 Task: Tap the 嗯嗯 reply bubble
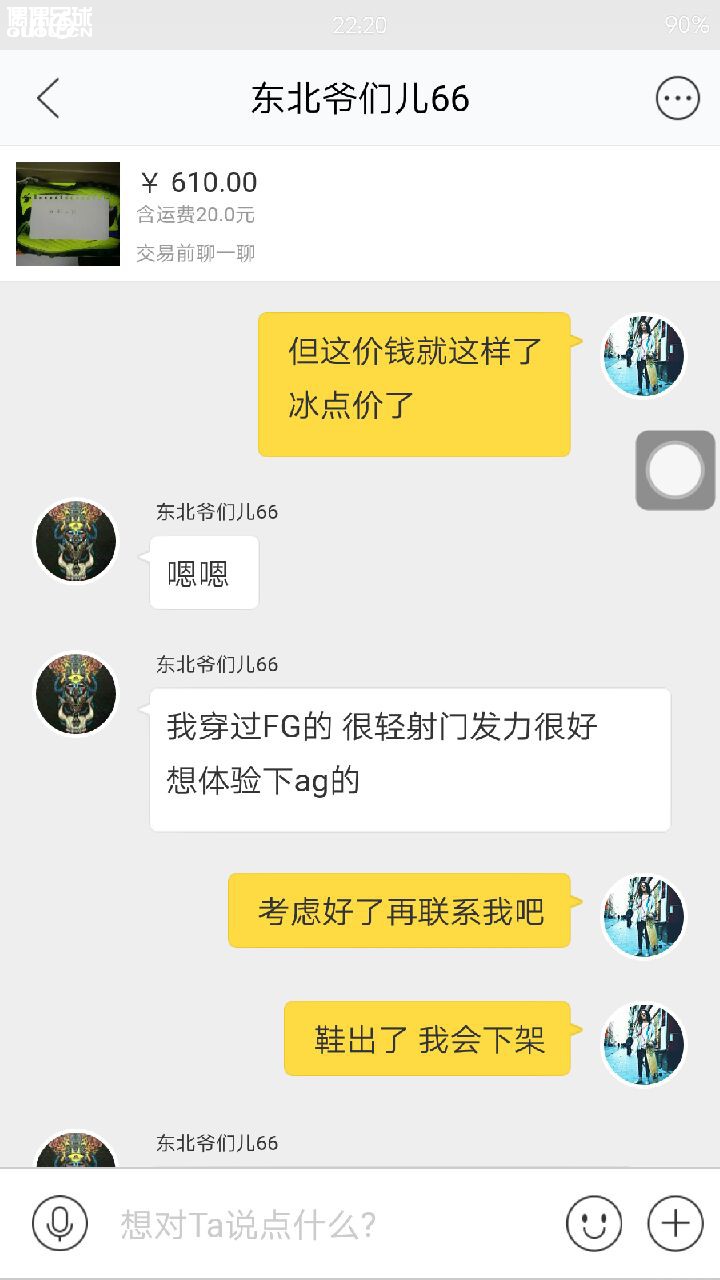point(203,572)
